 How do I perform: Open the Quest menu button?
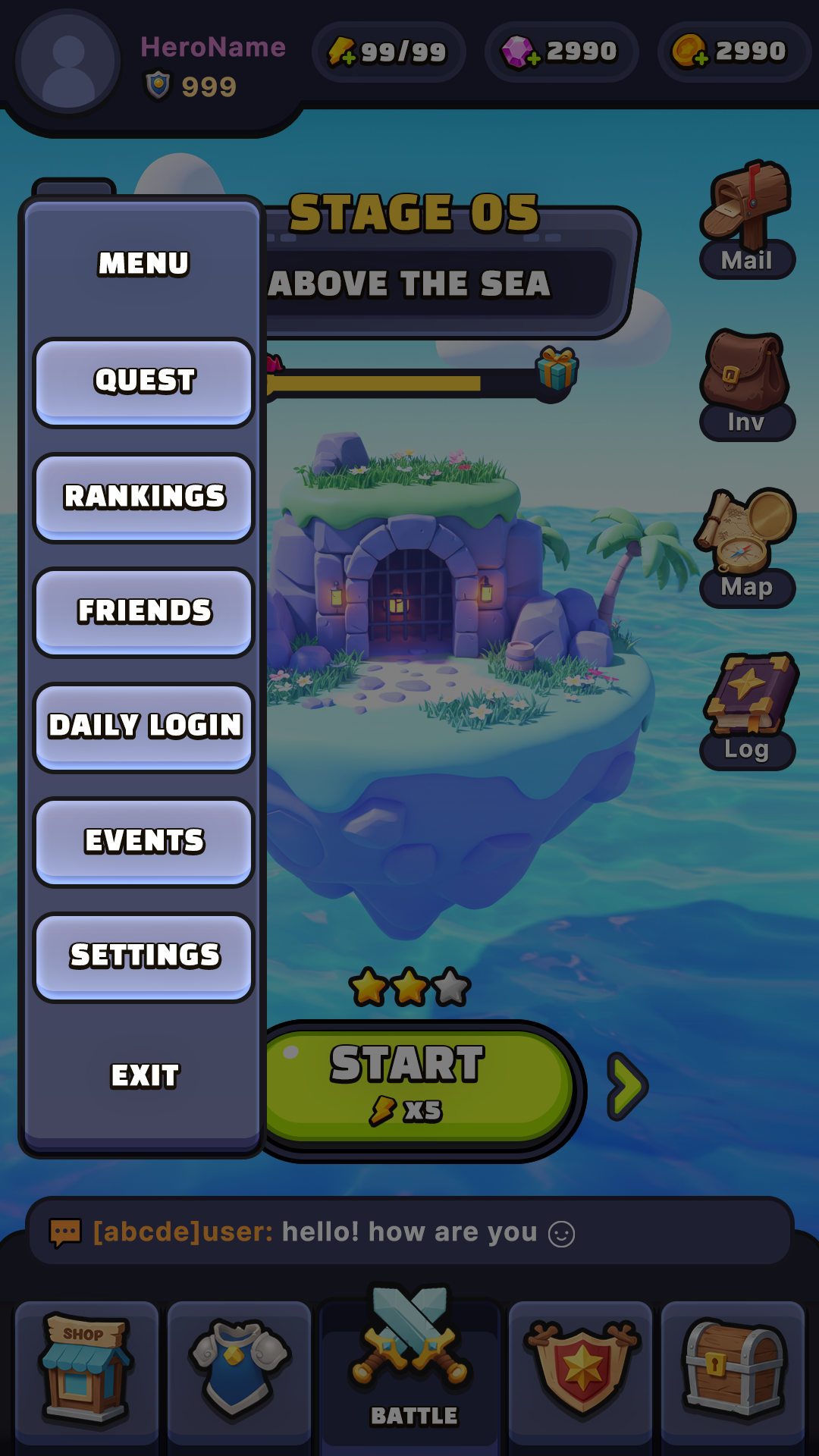coord(143,382)
